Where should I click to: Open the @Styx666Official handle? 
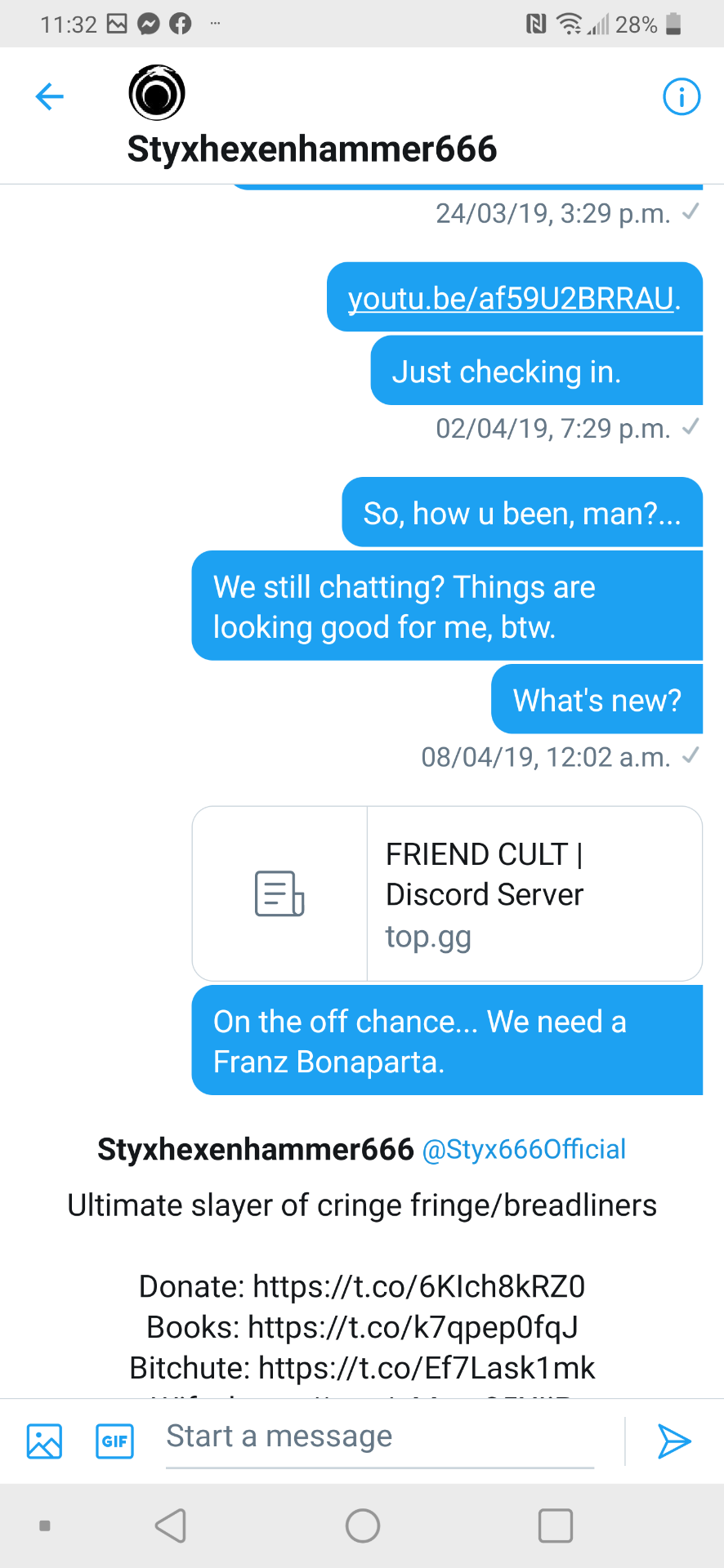[x=524, y=1149]
